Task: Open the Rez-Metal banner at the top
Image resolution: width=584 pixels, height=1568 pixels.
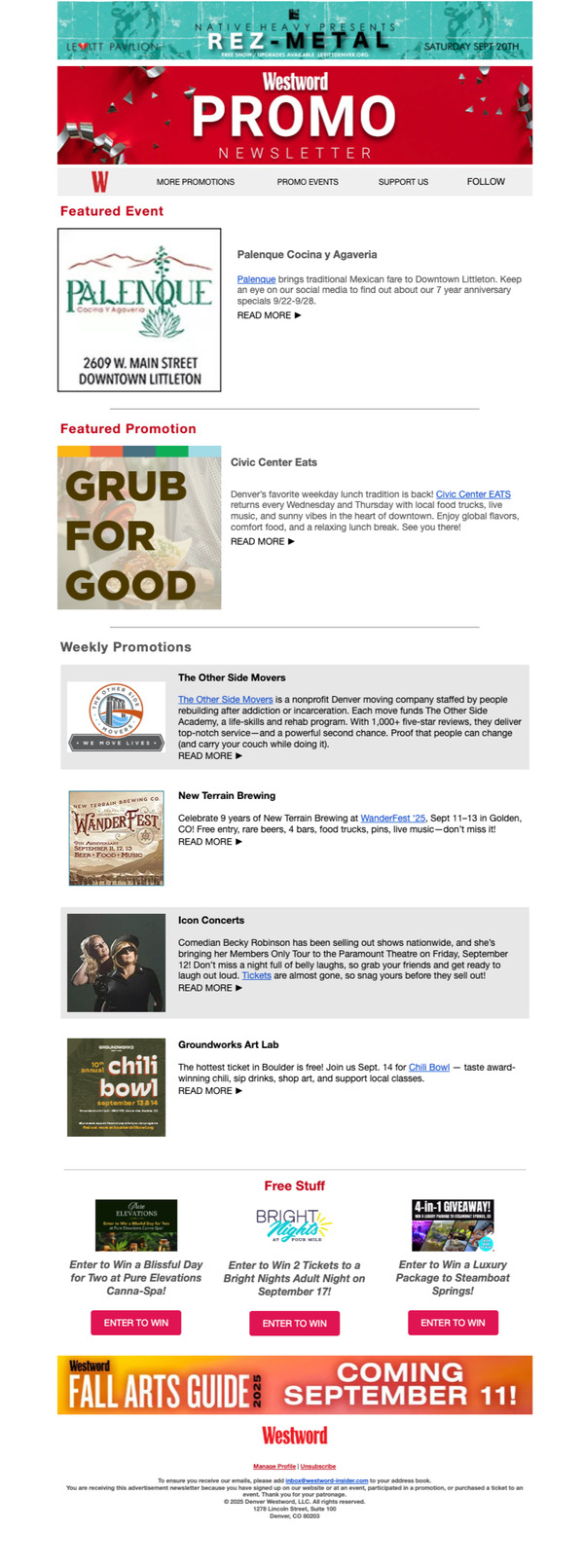Action: [295, 30]
